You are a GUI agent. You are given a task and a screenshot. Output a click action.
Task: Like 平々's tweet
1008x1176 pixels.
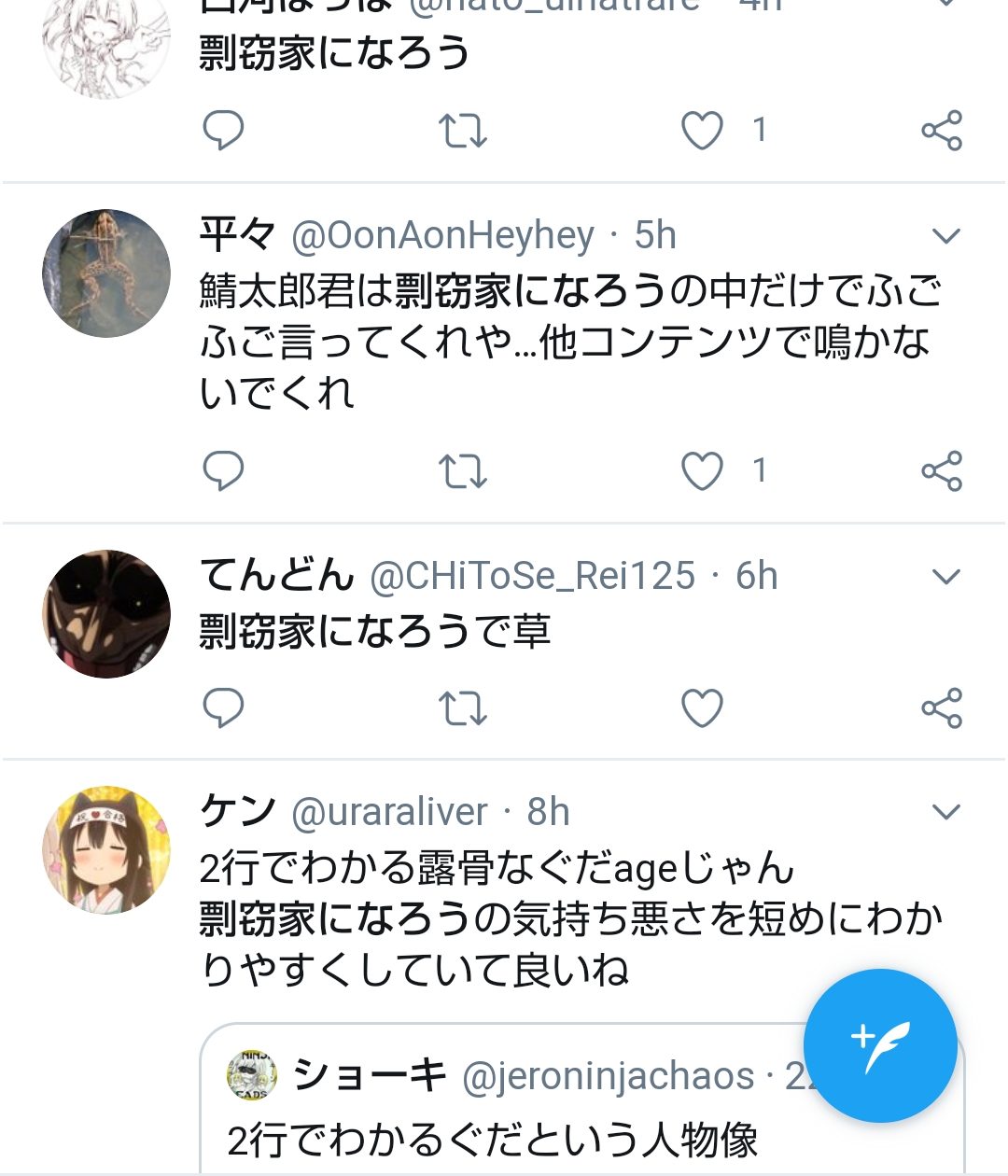(702, 470)
